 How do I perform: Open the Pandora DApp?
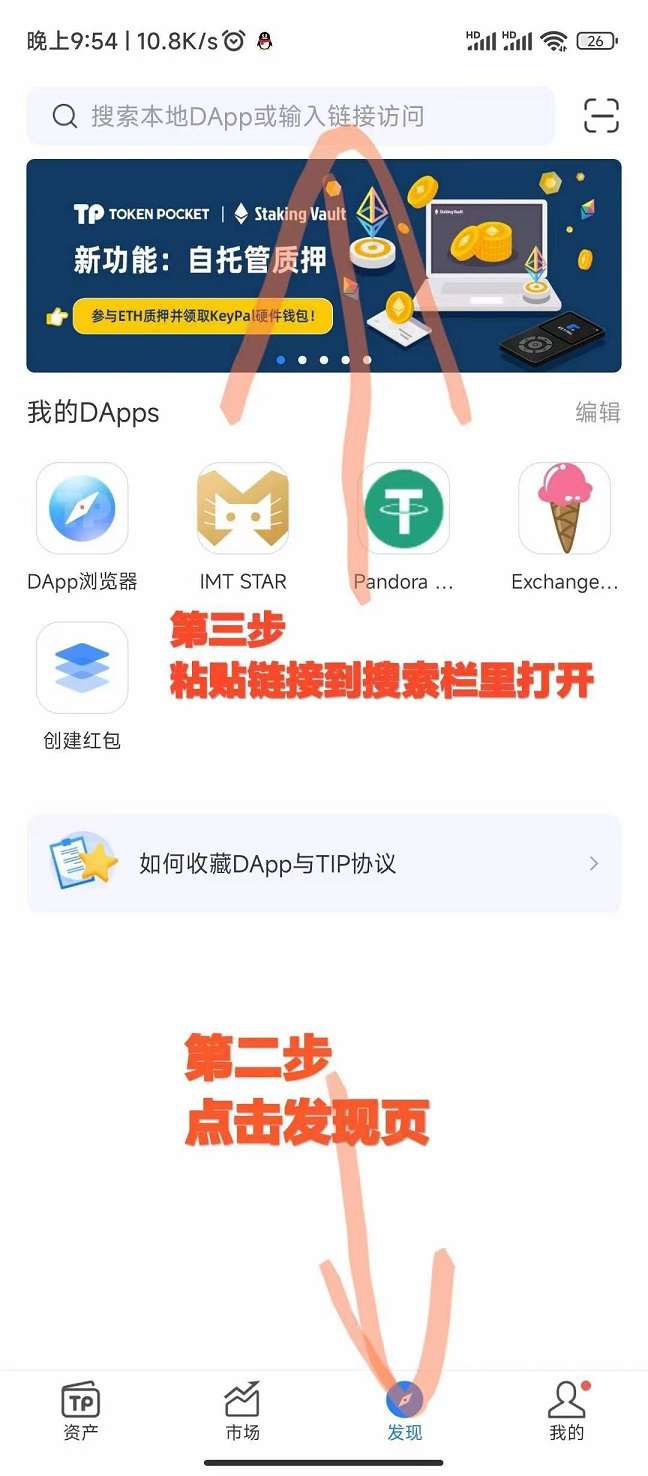403,508
